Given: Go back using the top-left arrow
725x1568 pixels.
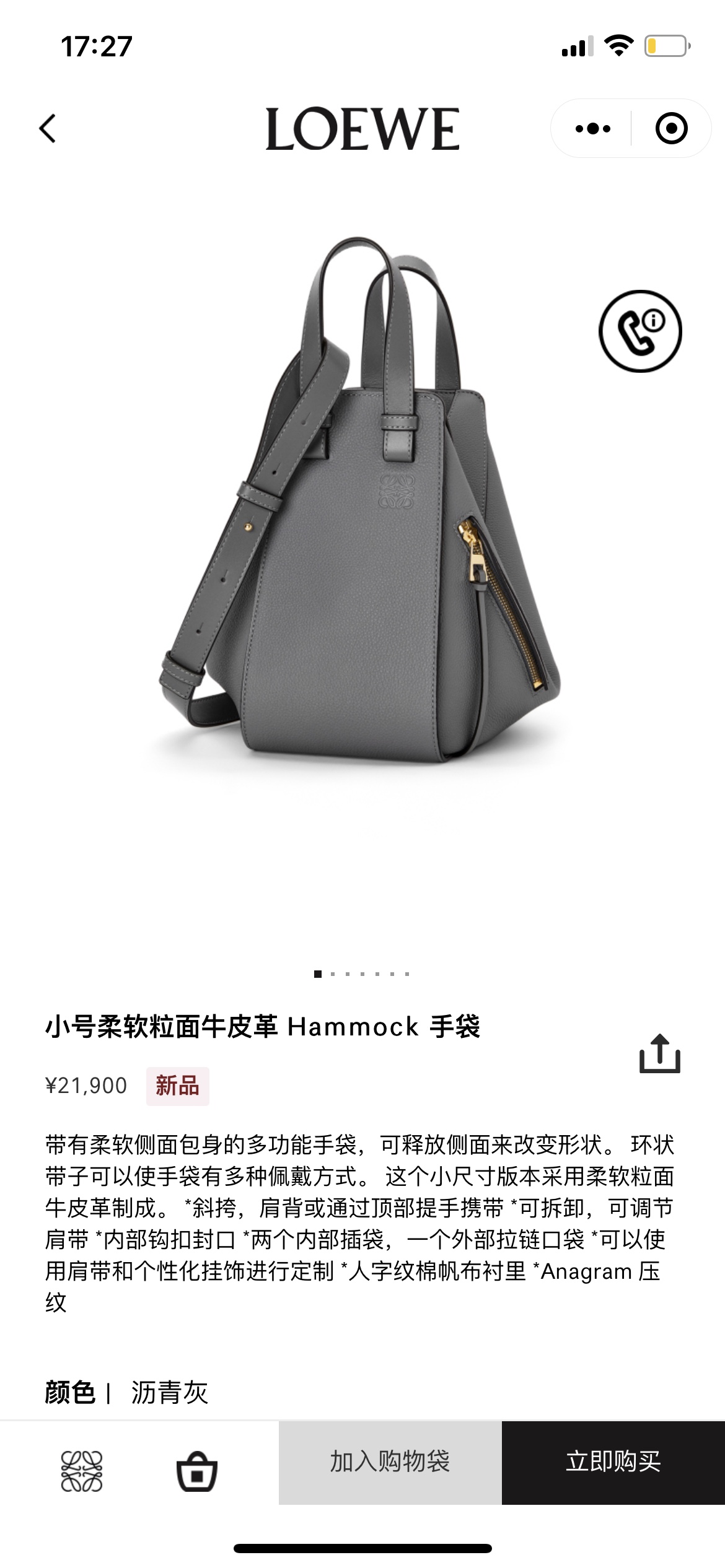Looking at the screenshot, I should pos(48,129).
